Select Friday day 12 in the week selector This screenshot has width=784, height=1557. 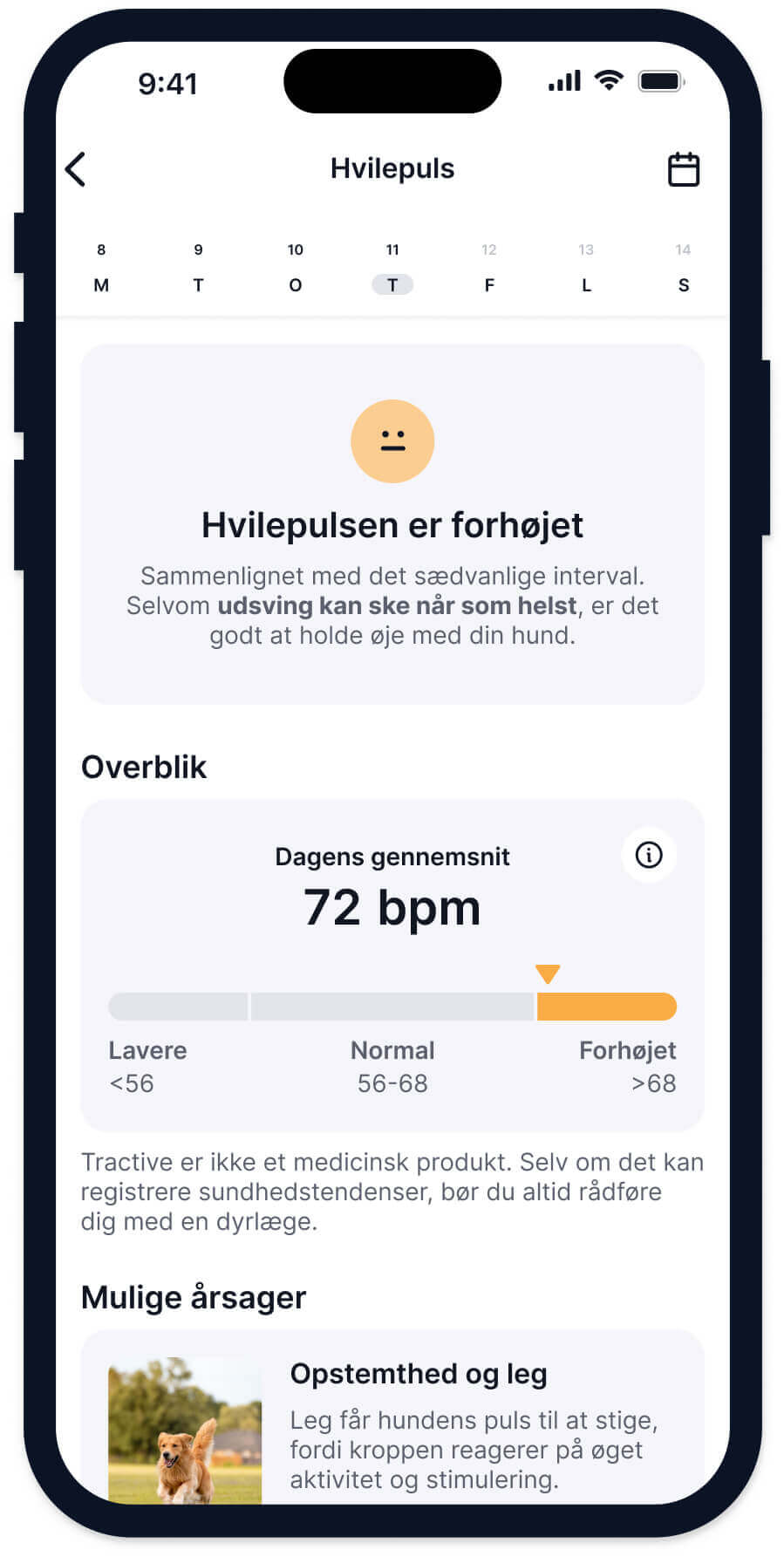(x=489, y=267)
